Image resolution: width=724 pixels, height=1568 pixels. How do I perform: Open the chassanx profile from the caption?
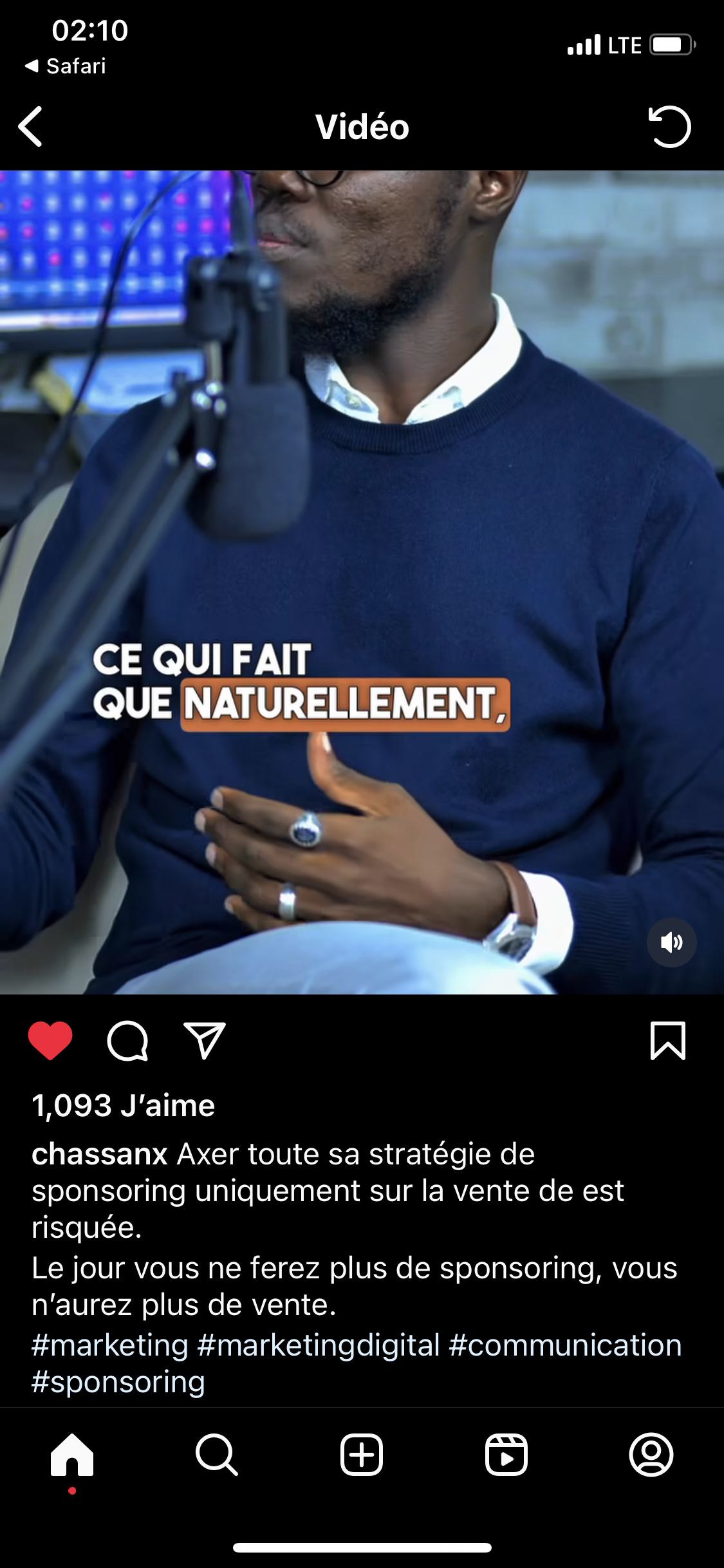100,1154
